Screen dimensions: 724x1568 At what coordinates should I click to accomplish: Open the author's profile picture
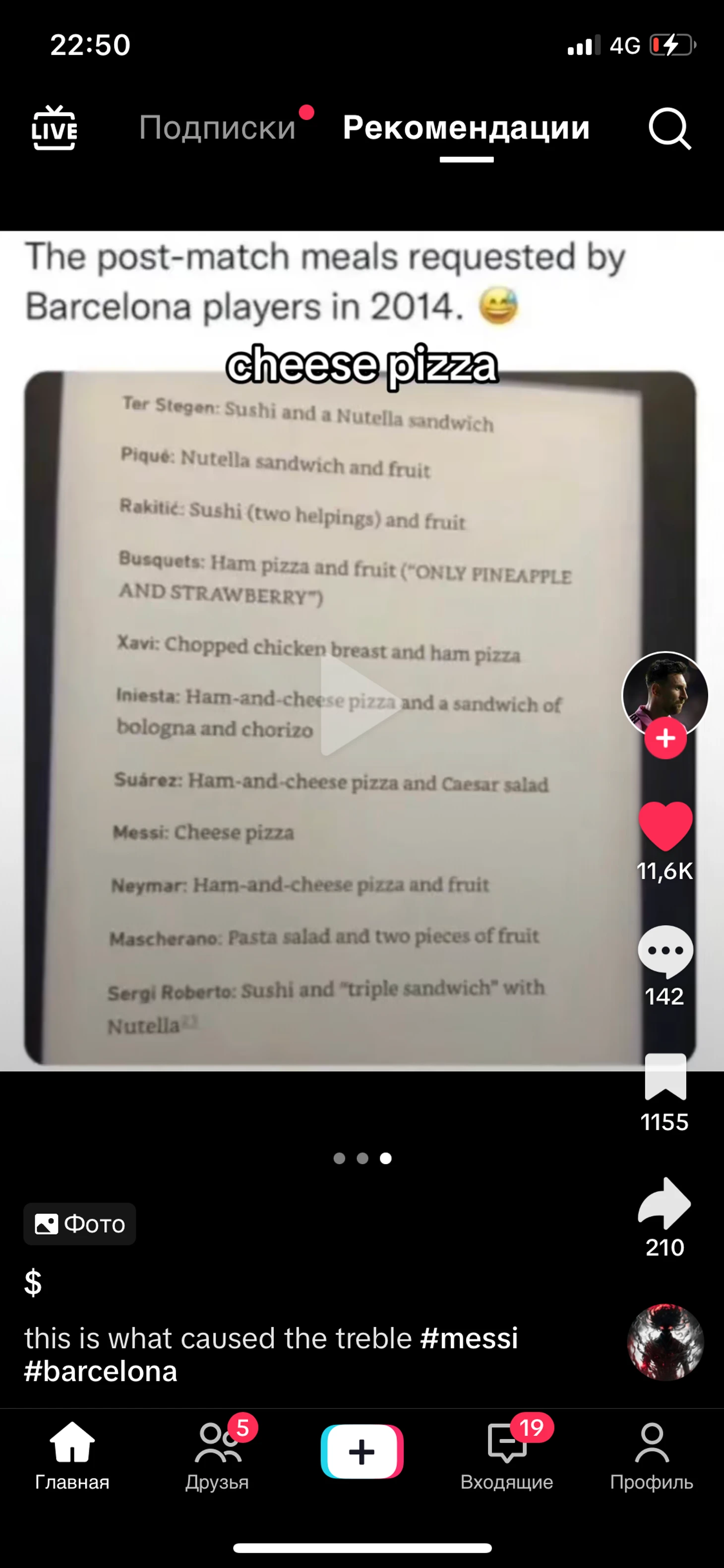pyautogui.click(x=665, y=694)
